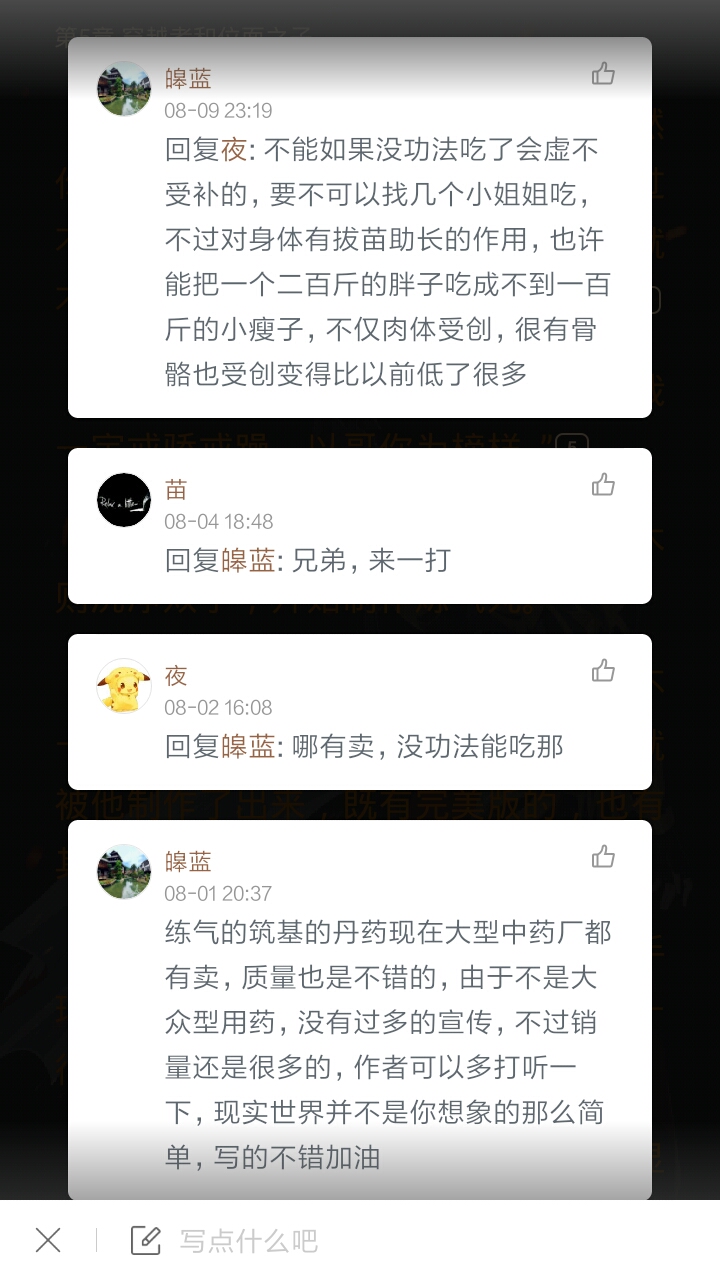Tap the 皞蓝 mention in 苗's reply
Image resolution: width=720 pixels, height=1280 pixels.
coord(248,560)
